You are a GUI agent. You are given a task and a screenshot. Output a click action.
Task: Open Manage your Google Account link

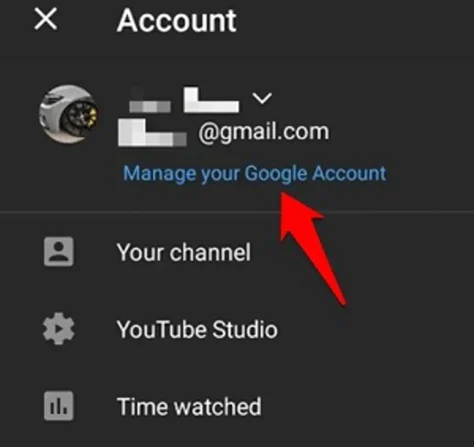point(255,173)
